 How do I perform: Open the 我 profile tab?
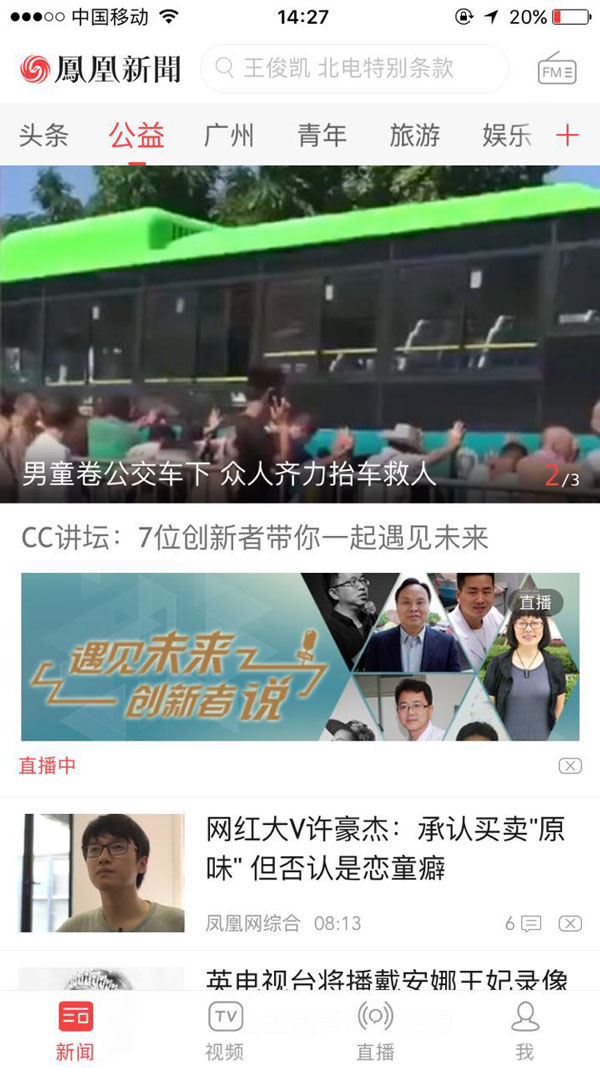pyautogui.click(x=524, y=1030)
